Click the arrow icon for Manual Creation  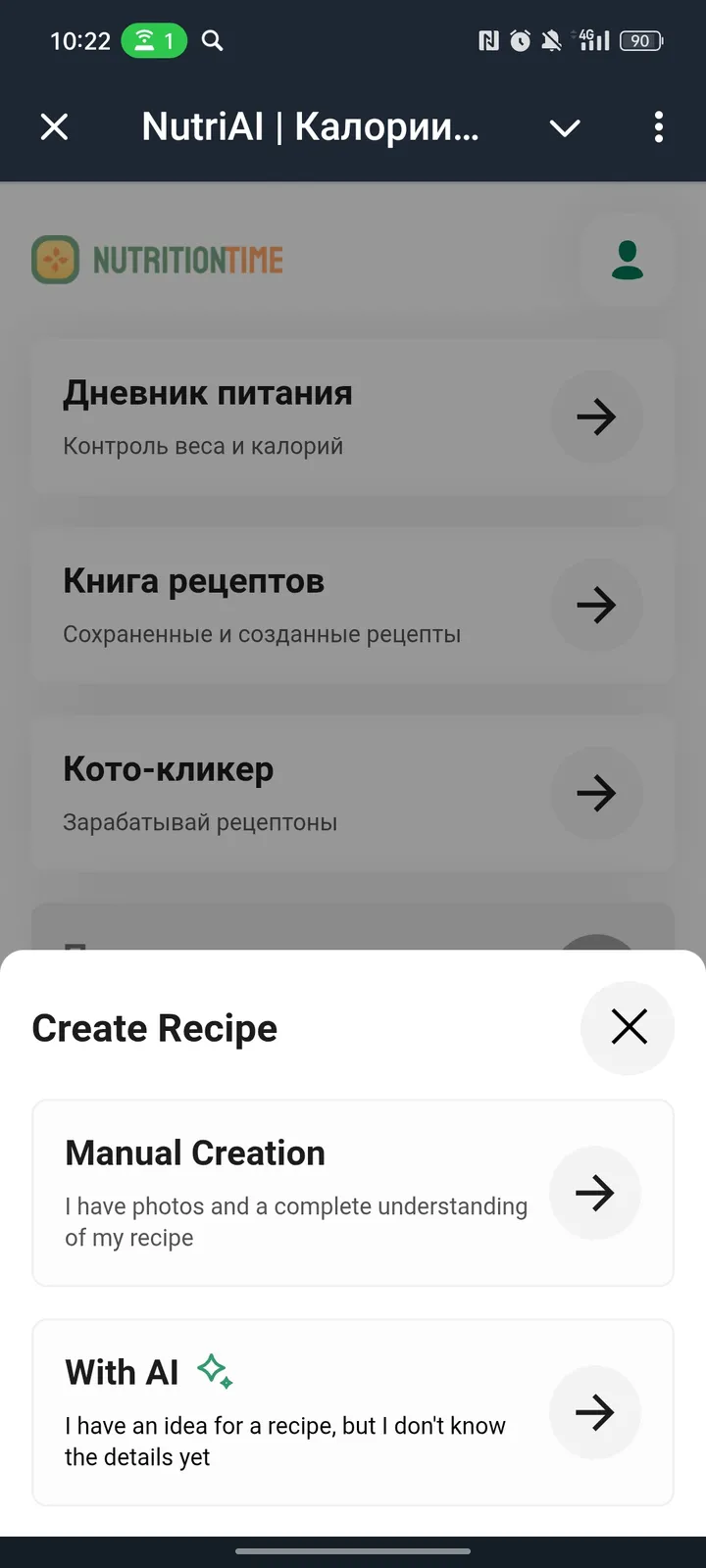click(x=595, y=1193)
